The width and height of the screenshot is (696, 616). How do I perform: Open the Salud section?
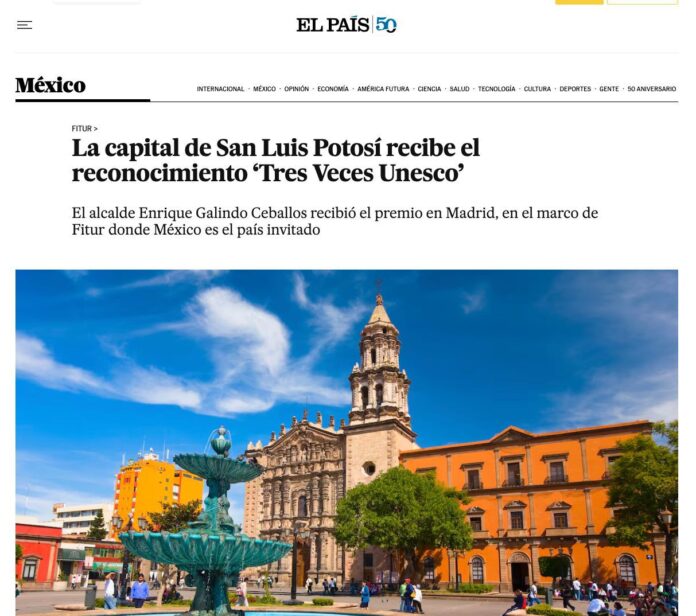[459, 89]
